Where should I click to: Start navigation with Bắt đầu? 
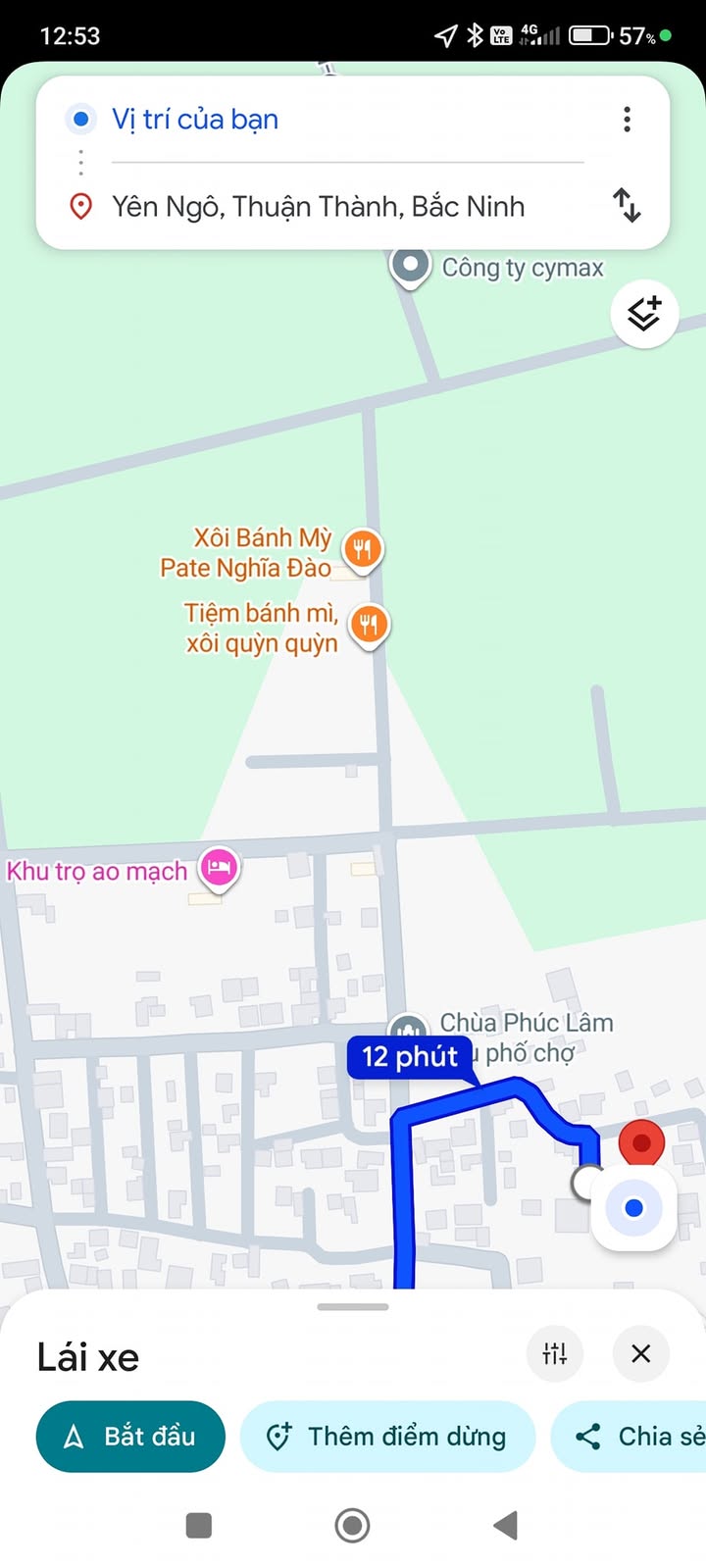(130, 1437)
